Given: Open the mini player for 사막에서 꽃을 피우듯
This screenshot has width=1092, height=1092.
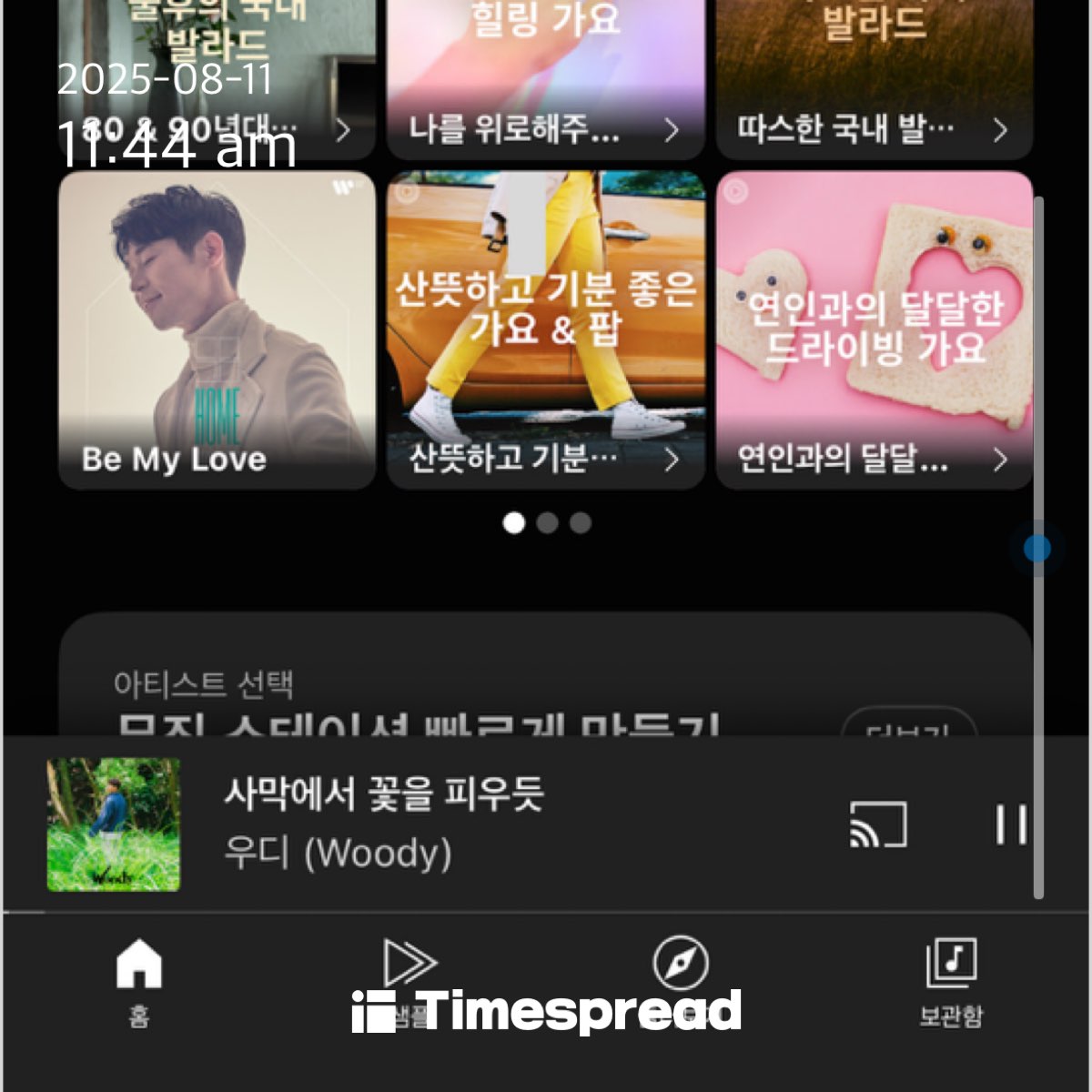Looking at the screenshot, I should coord(455,824).
